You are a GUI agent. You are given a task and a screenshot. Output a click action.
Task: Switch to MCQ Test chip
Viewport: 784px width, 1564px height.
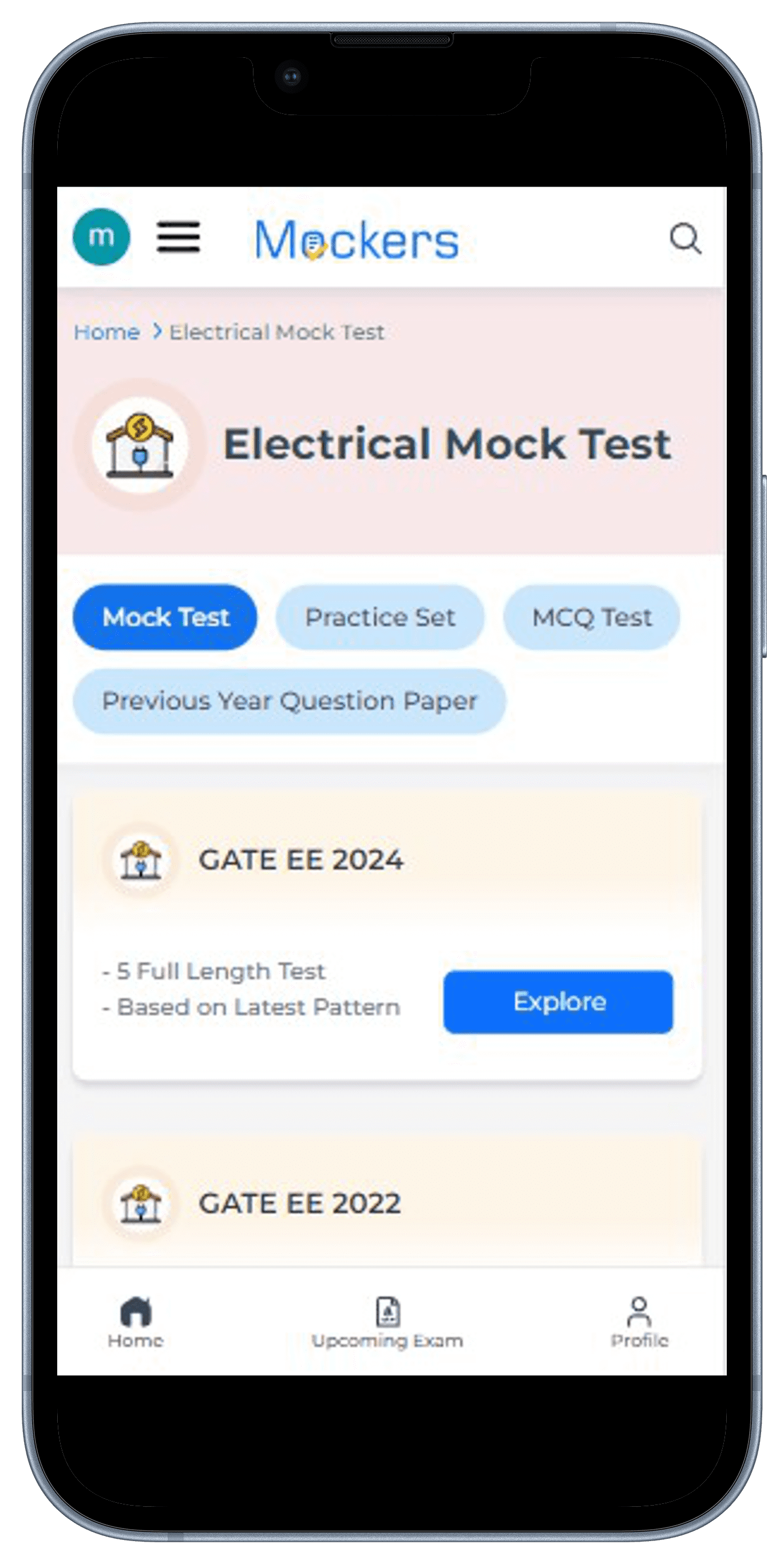coord(592,617)
